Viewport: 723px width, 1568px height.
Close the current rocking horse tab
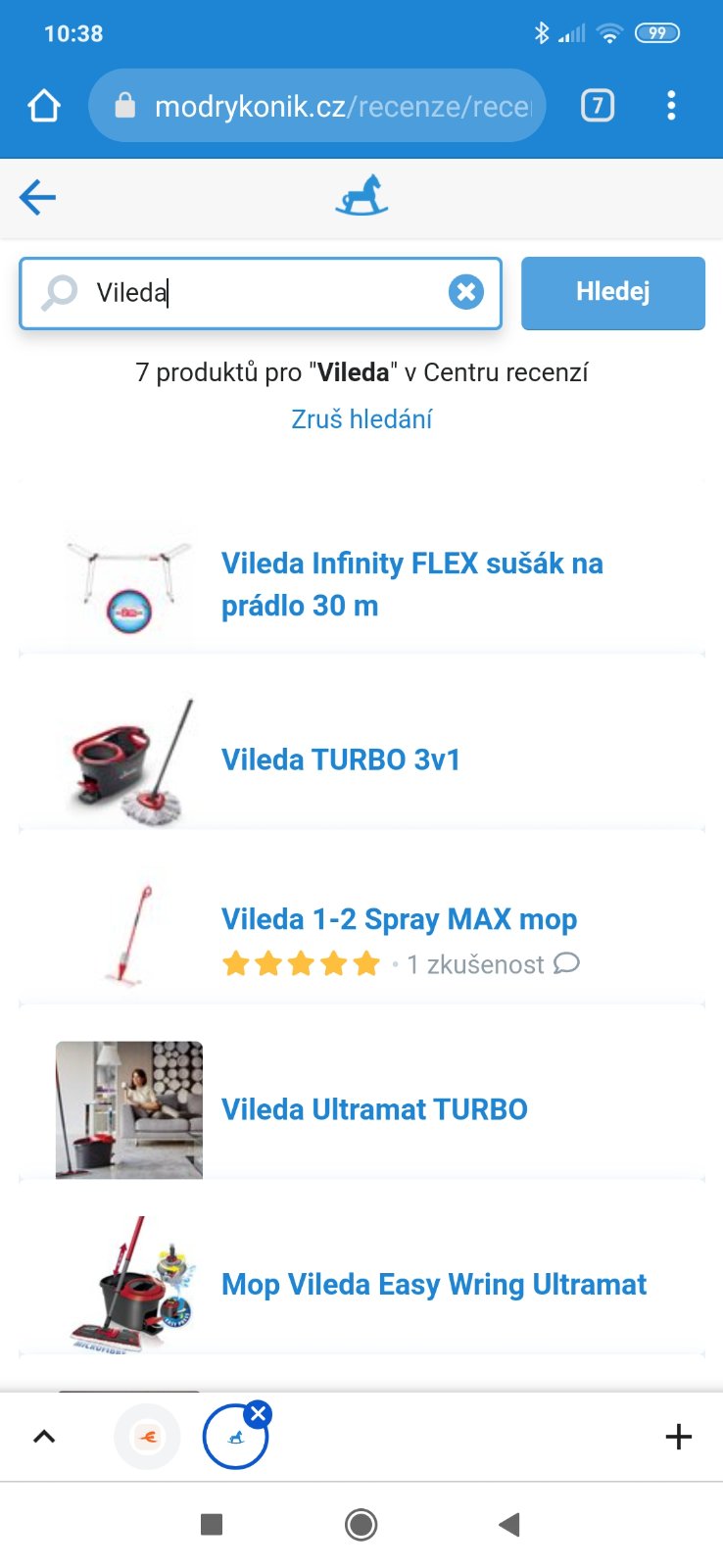[x=259, y=1413]
